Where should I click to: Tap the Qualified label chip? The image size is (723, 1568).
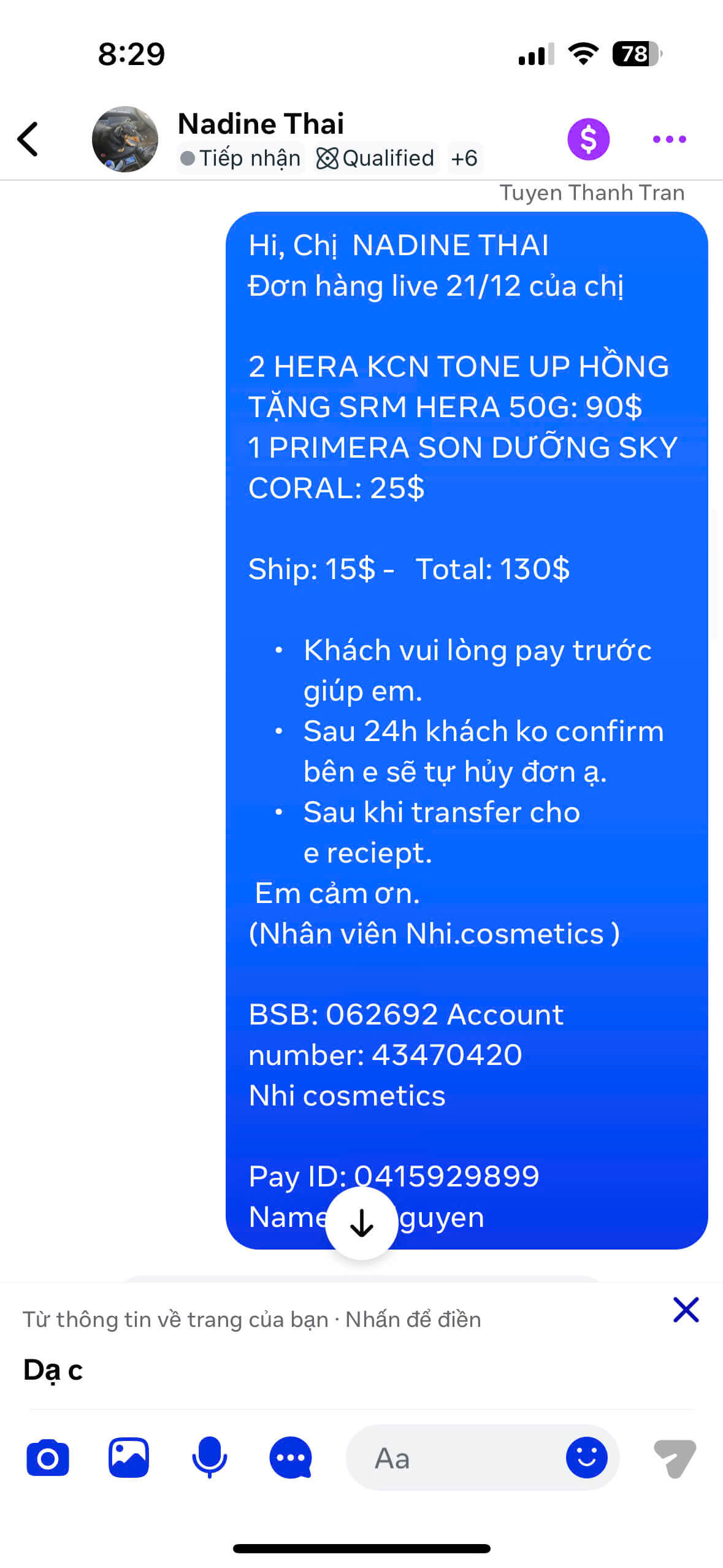[375, 158]
